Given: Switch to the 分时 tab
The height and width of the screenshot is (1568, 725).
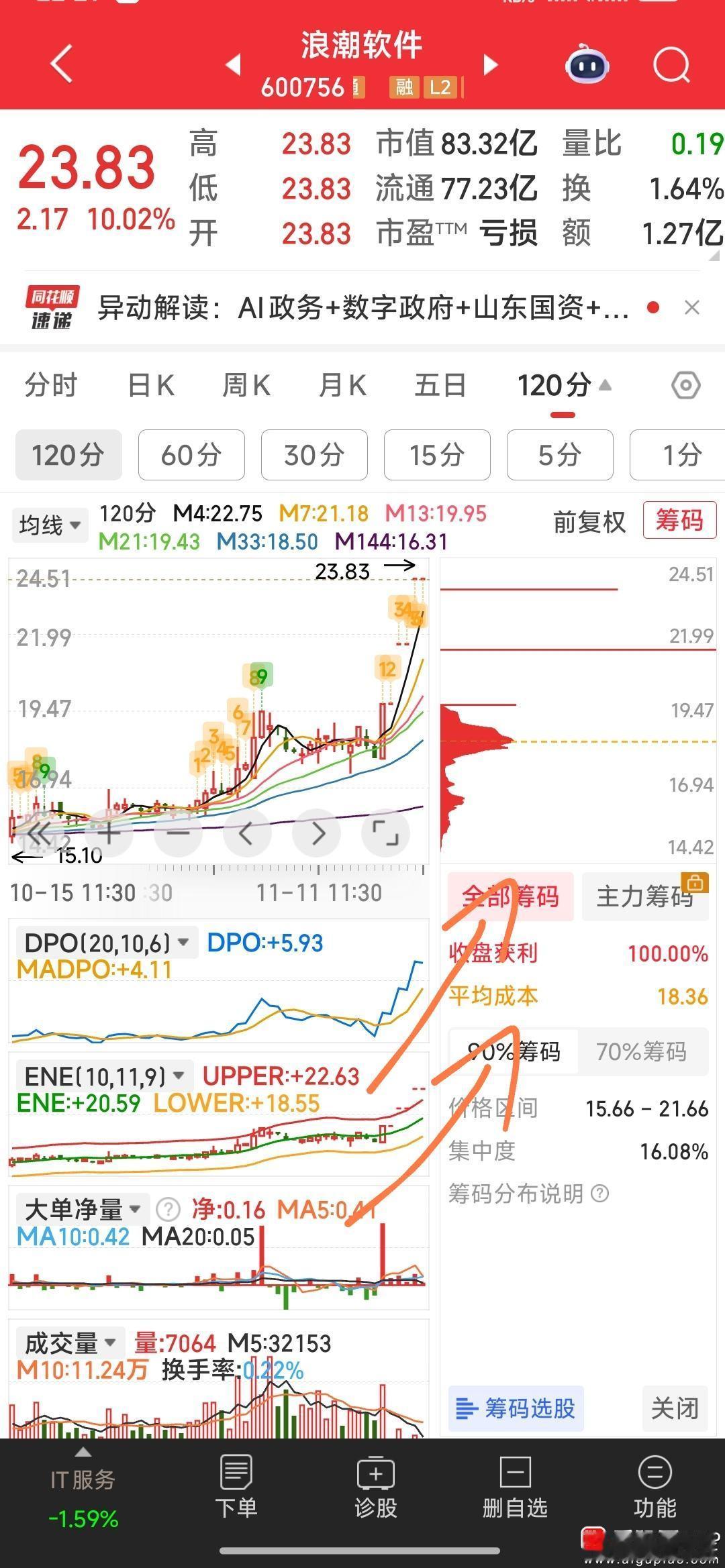Looking at the screenshot, I should point(51,386).
